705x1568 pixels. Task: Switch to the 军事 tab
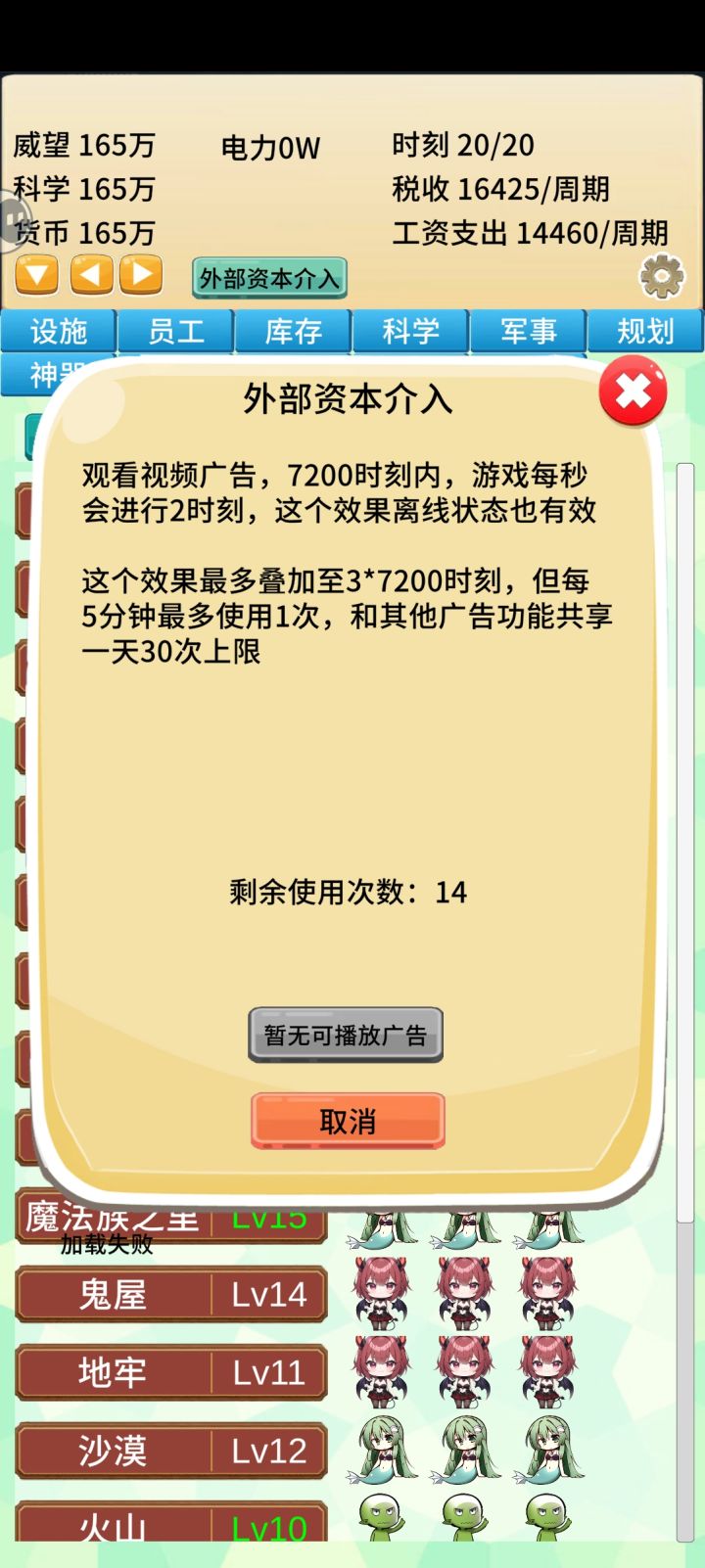click(527, 332)
